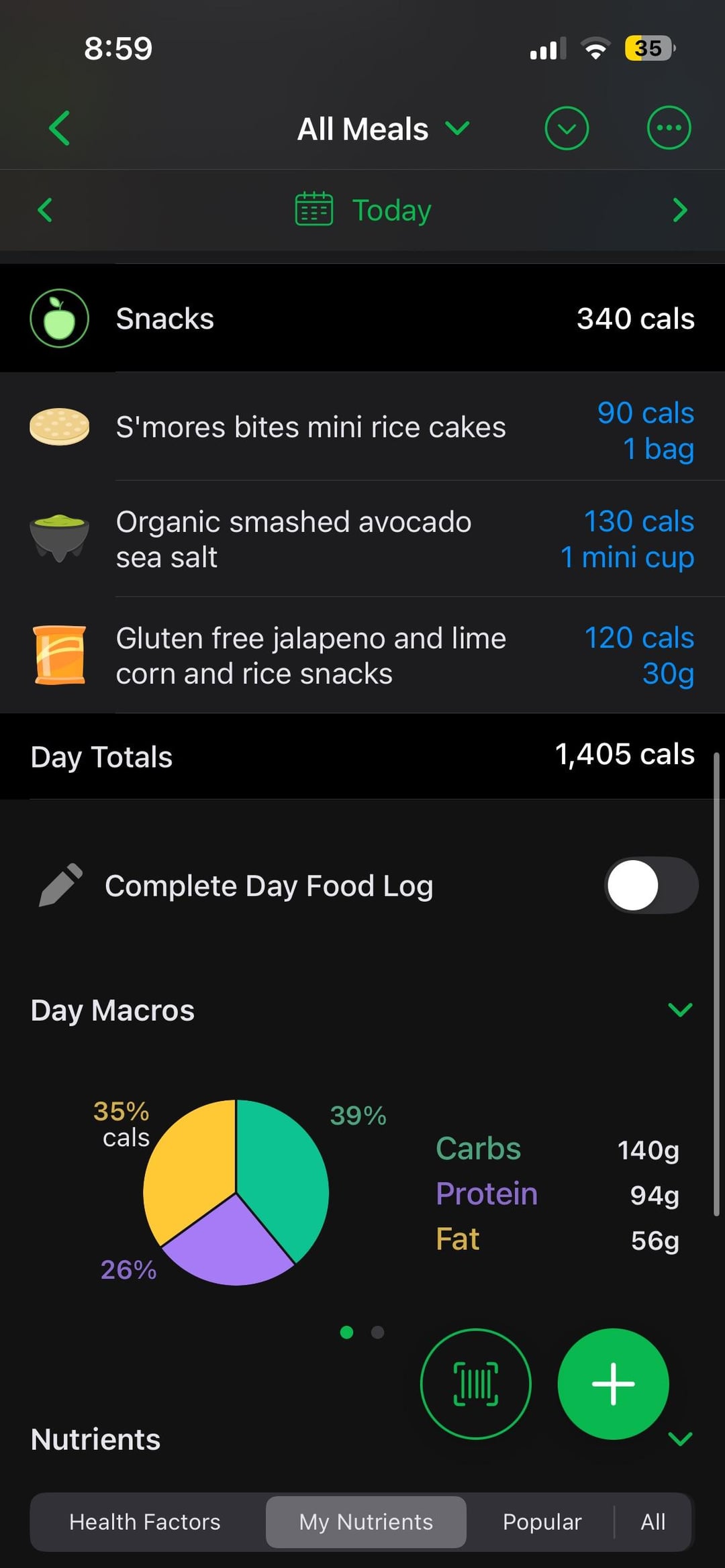
Task: Go back using the top-left arrow
Action: point(60,128)
